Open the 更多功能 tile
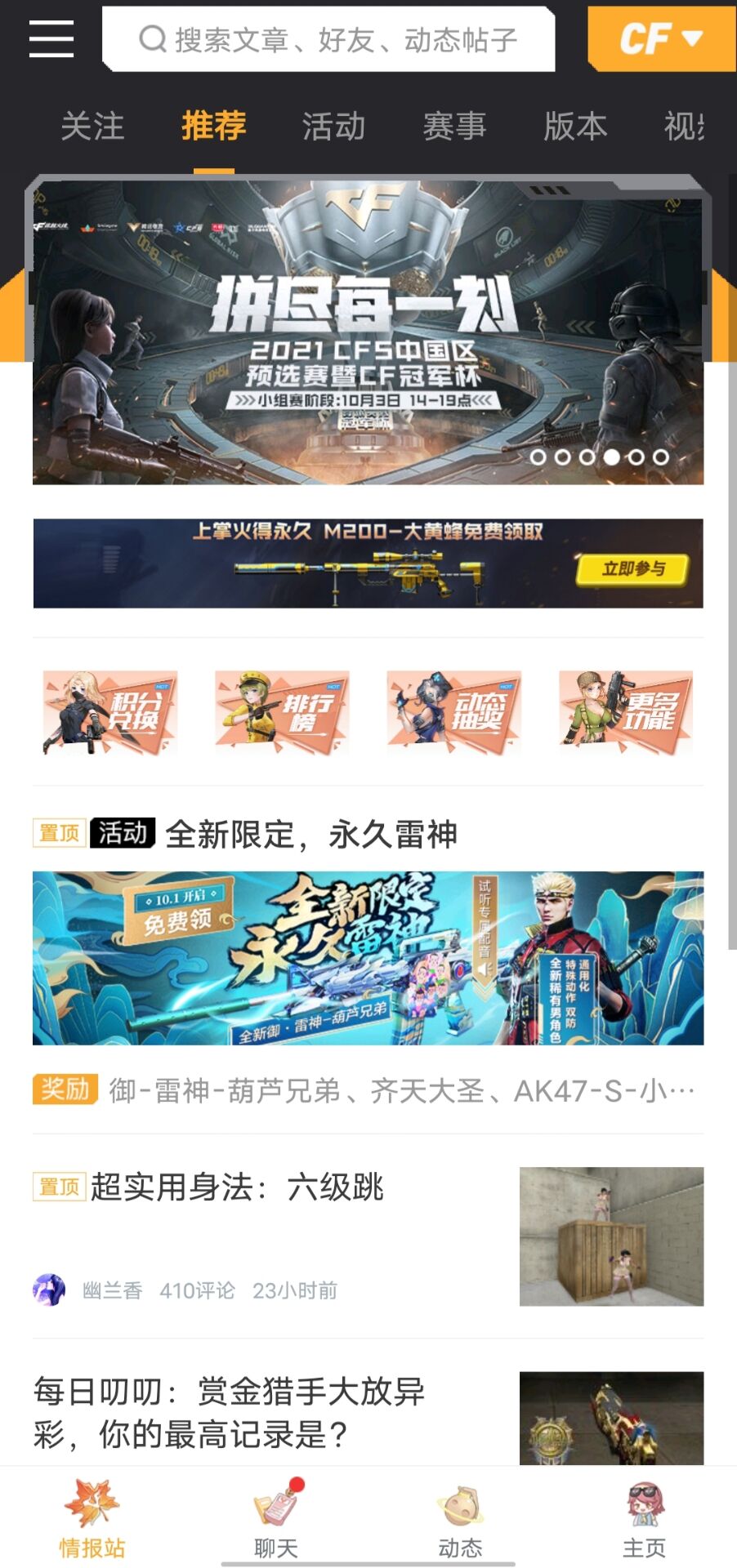Viewport: 737px width, 1568px height. (626, 712)
